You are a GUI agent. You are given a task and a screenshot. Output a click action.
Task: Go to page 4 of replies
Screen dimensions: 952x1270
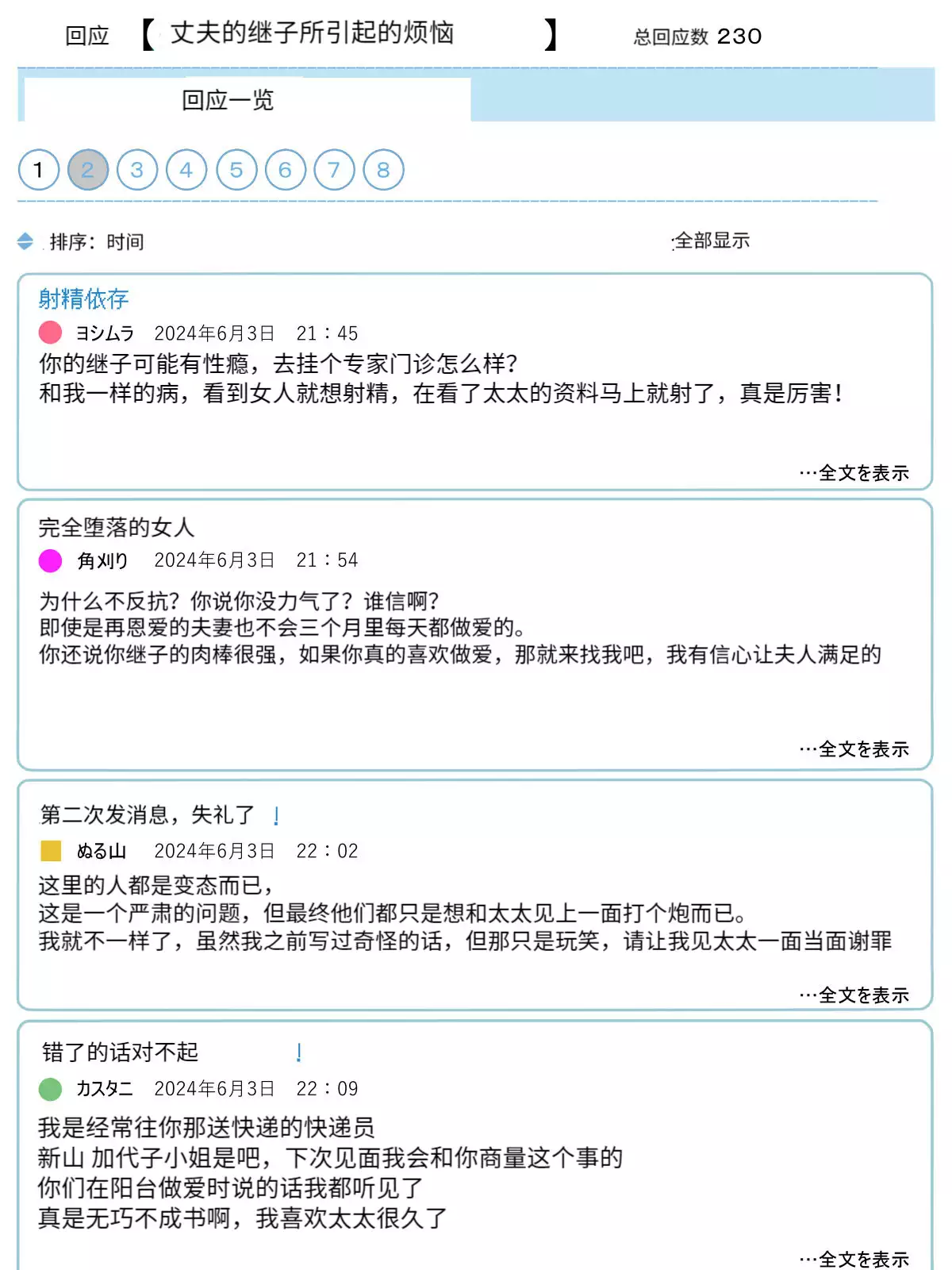coord(186,170)
